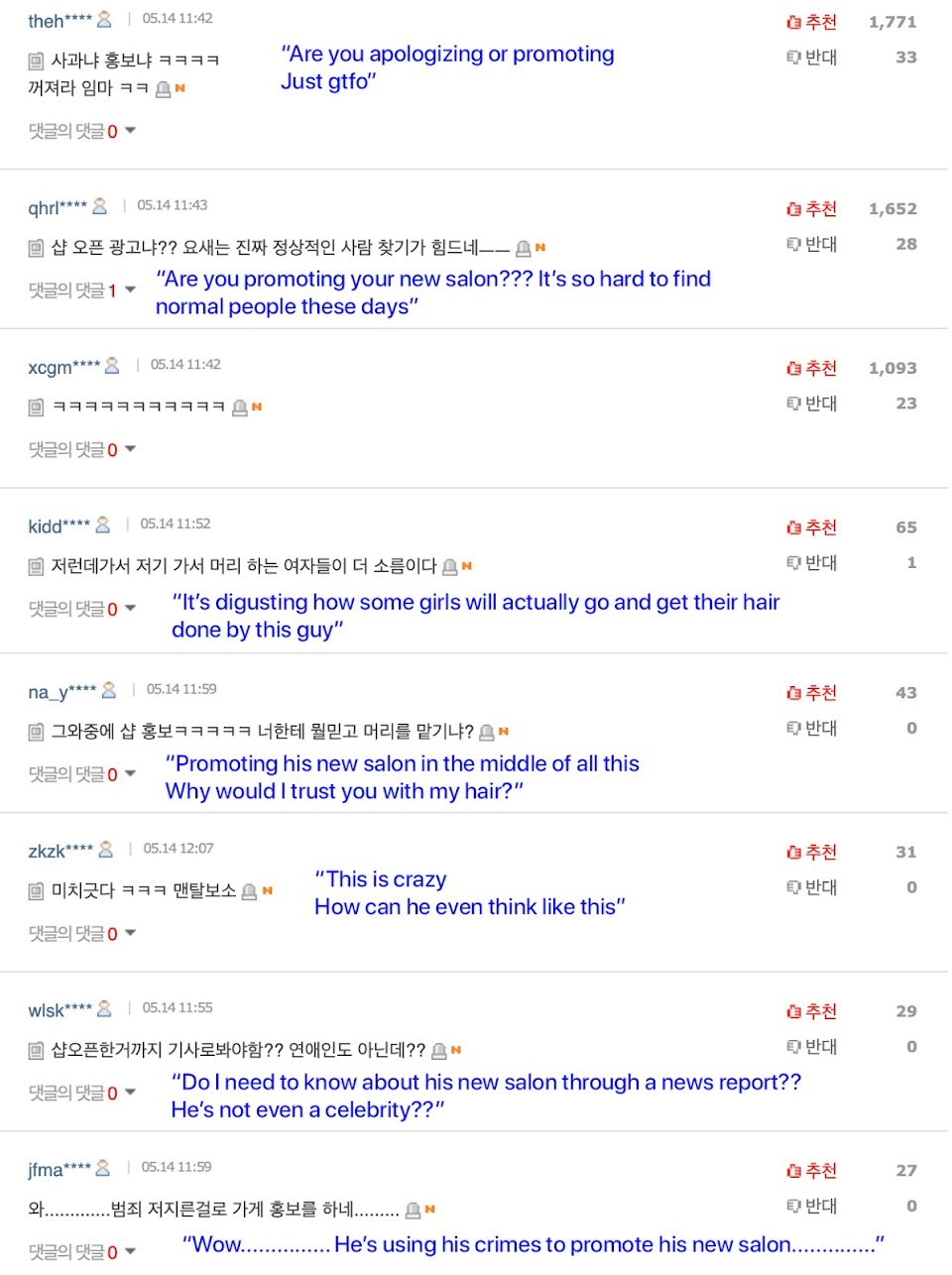Downvote (반대) kidd****'s comment

pos(811,563)
